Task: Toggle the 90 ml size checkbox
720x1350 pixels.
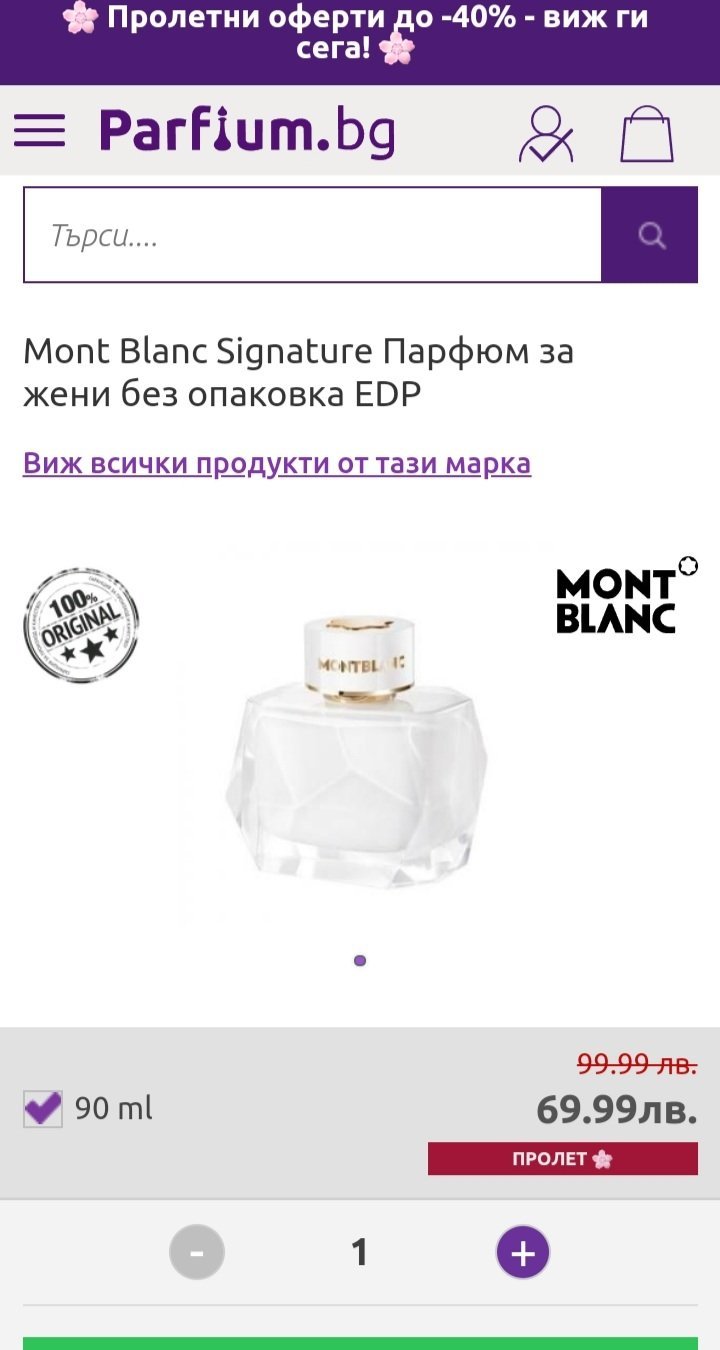Action: click(x=43, y=1109)
